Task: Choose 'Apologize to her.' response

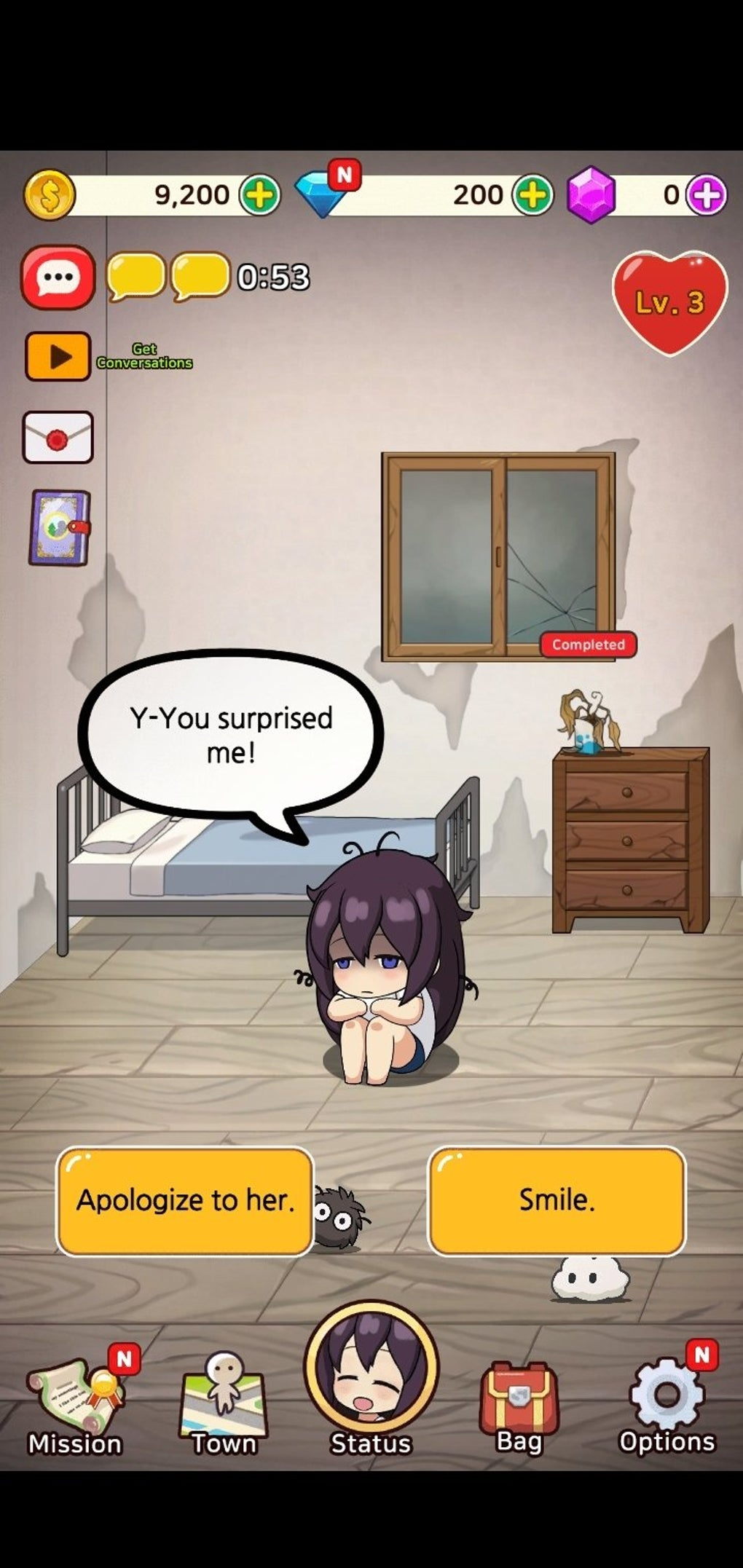Action: click(185, 1201)
